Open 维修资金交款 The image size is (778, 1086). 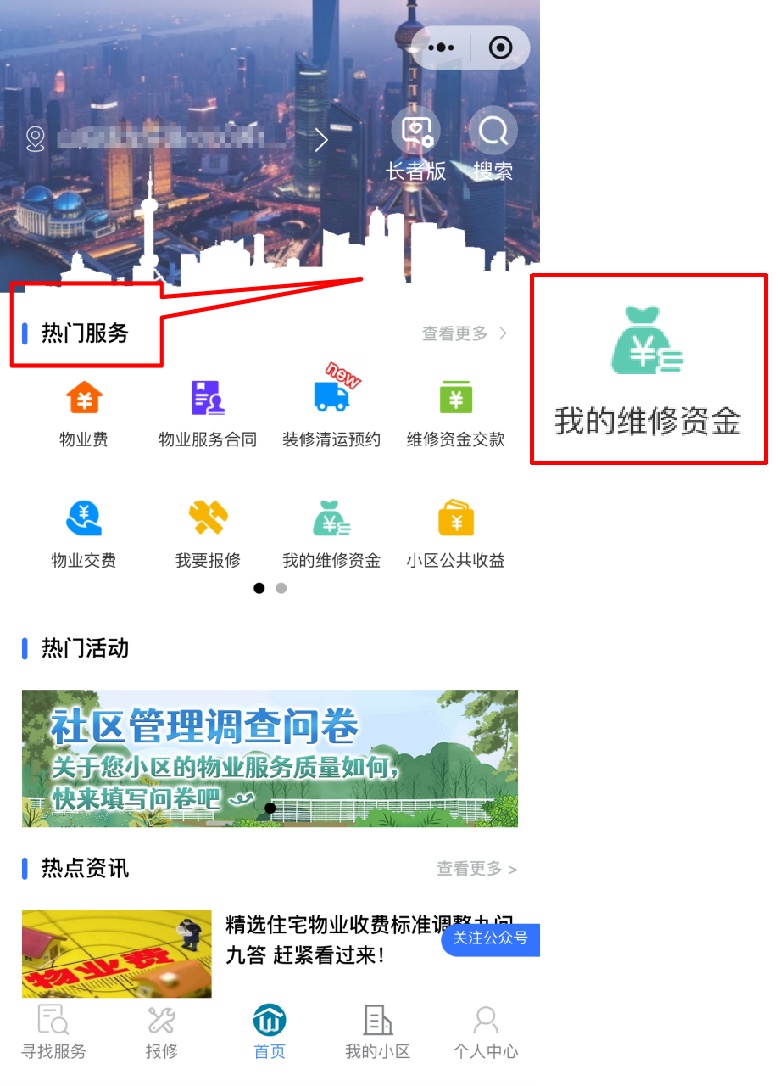click(456, 413)
